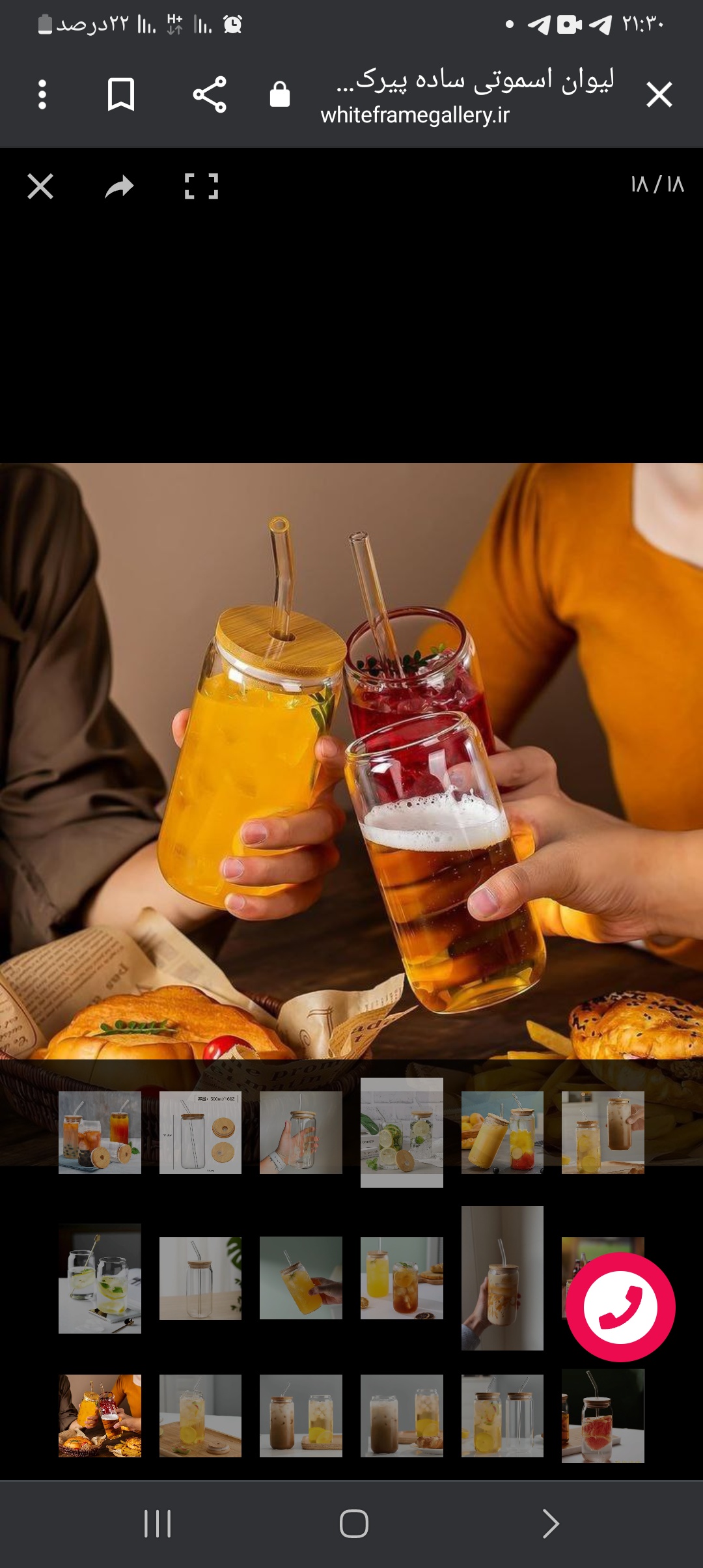Open thumbnail of empty glass with two bamboo lids
Image resolution: width=703 pixels, height=1568 pixels.
click(200, 1132)
